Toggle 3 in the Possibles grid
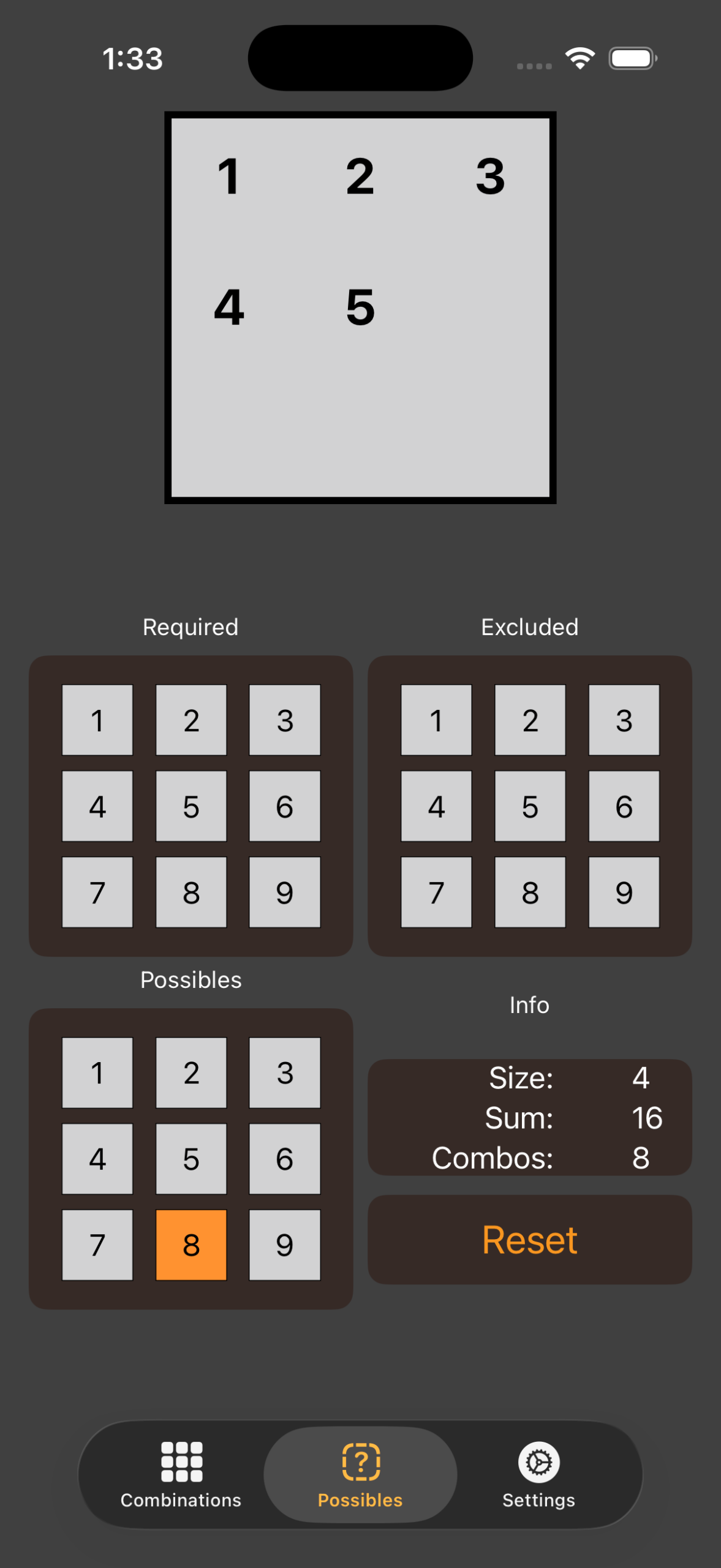721x1568 pixels. point(285,1073)
